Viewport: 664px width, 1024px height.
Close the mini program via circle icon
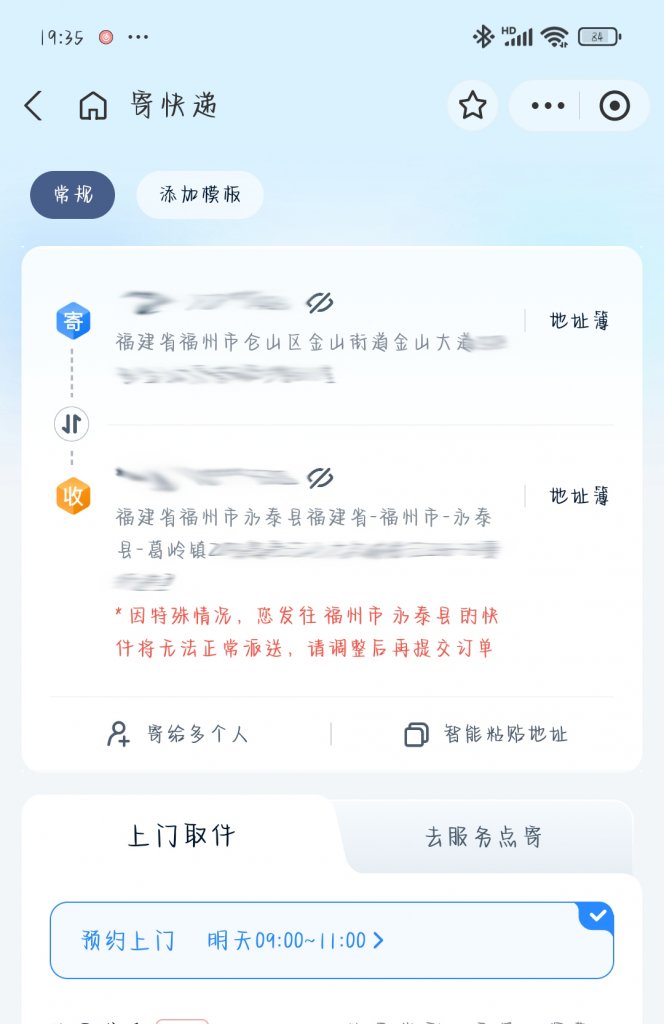click(x=614, y=106)
